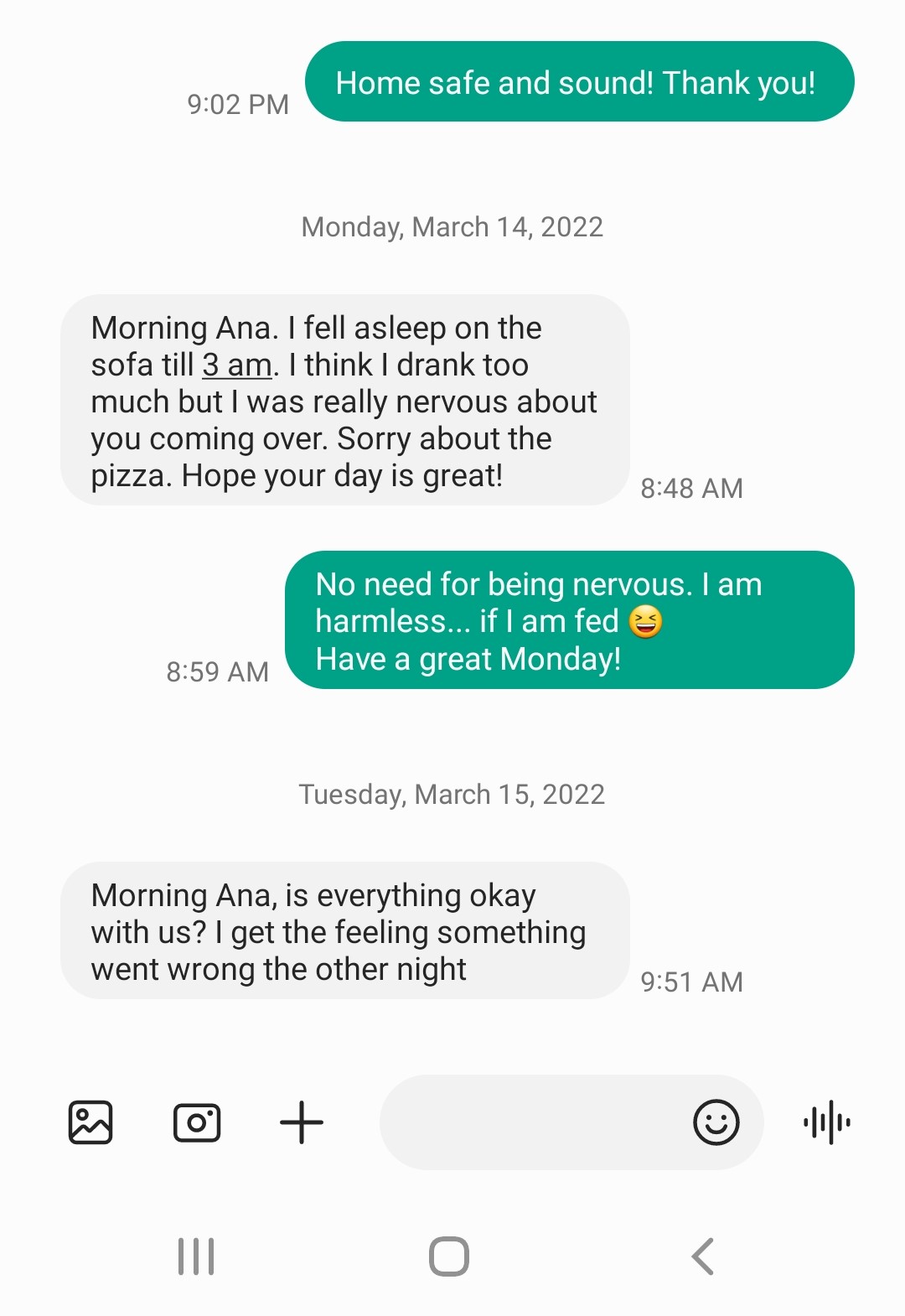Tap the underlined "3 am" link

tap(237, 365)
